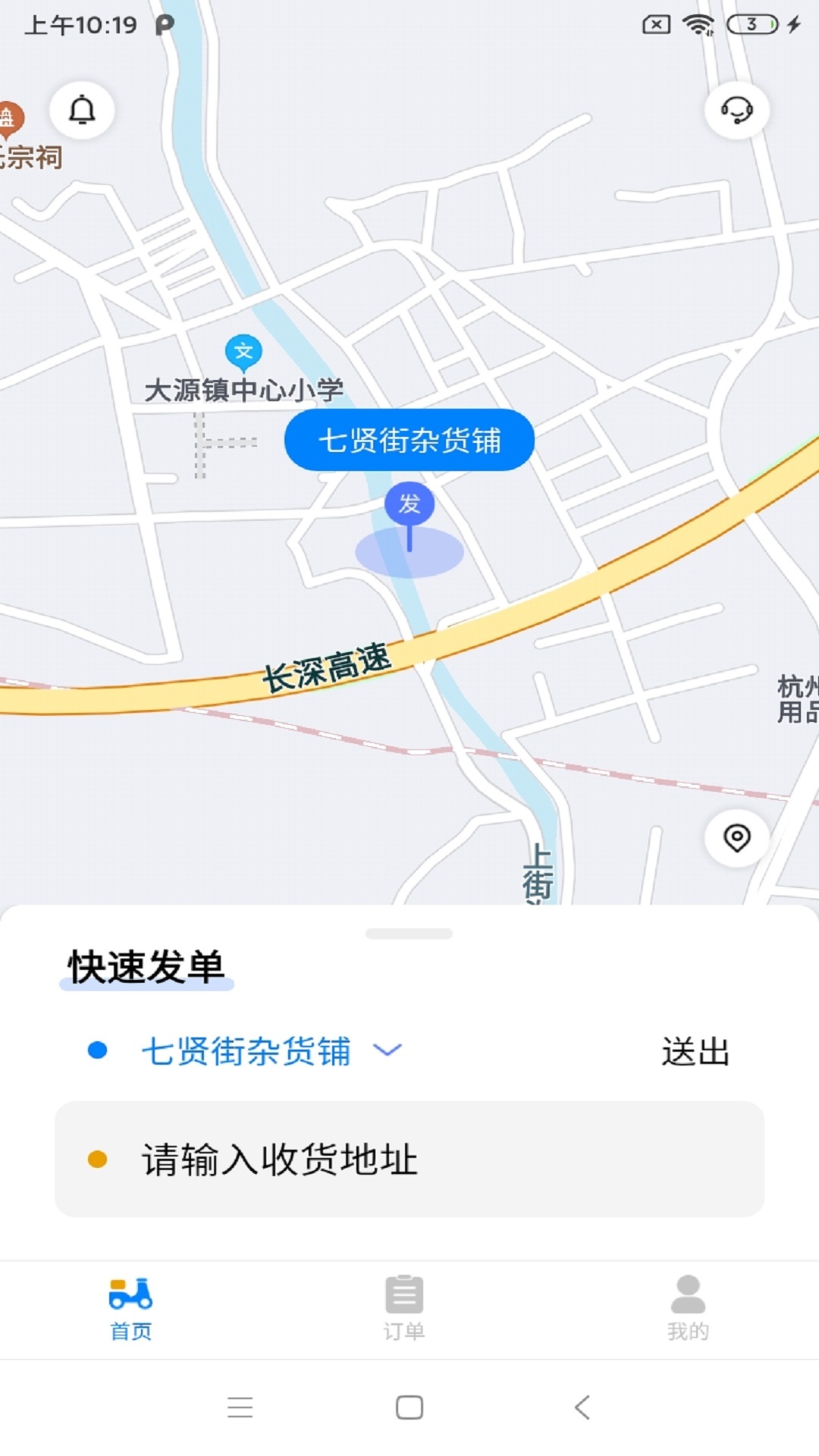Expand the 七贤街杂货铺 address dropdown
Screen dimensions: 819x1456
click(x=388, y=1051)
